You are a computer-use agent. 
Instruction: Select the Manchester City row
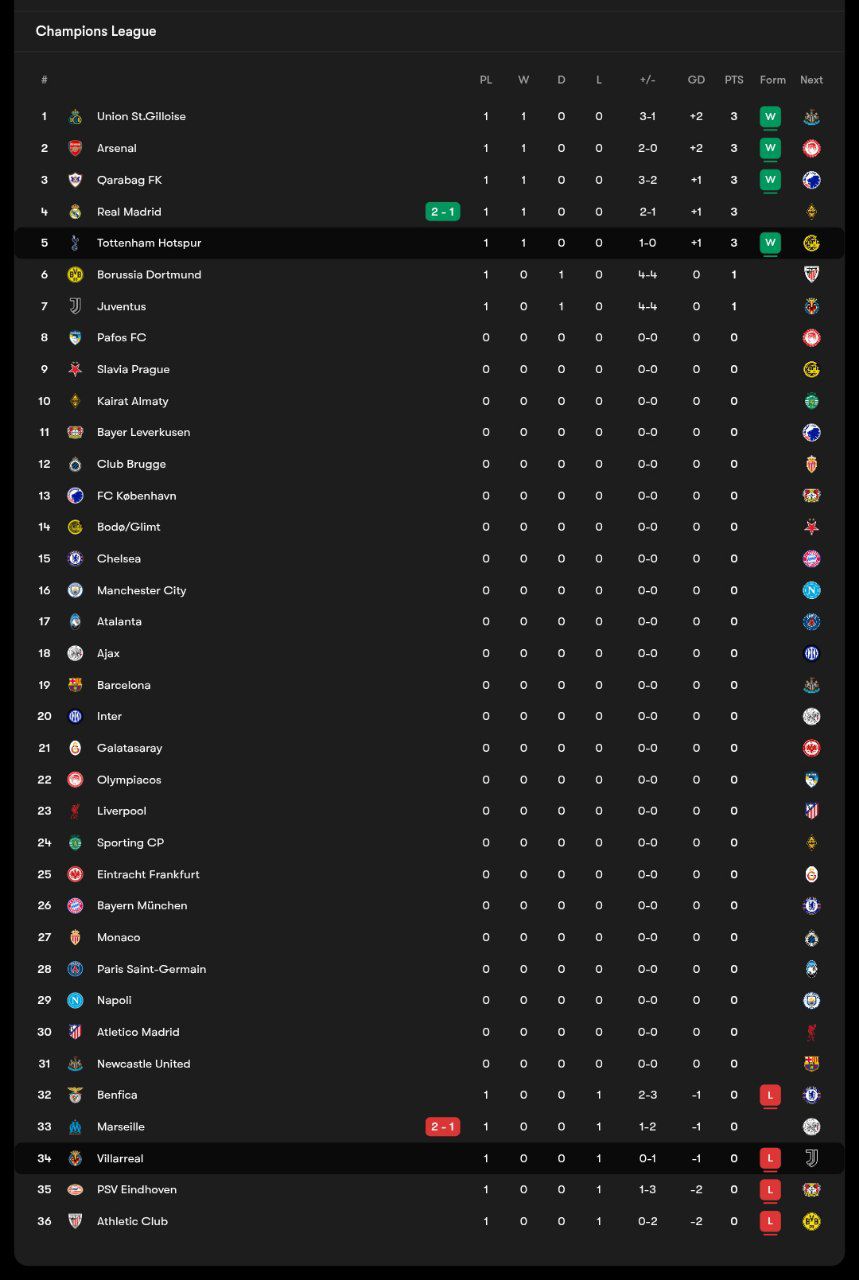click(x=141, y=591)
